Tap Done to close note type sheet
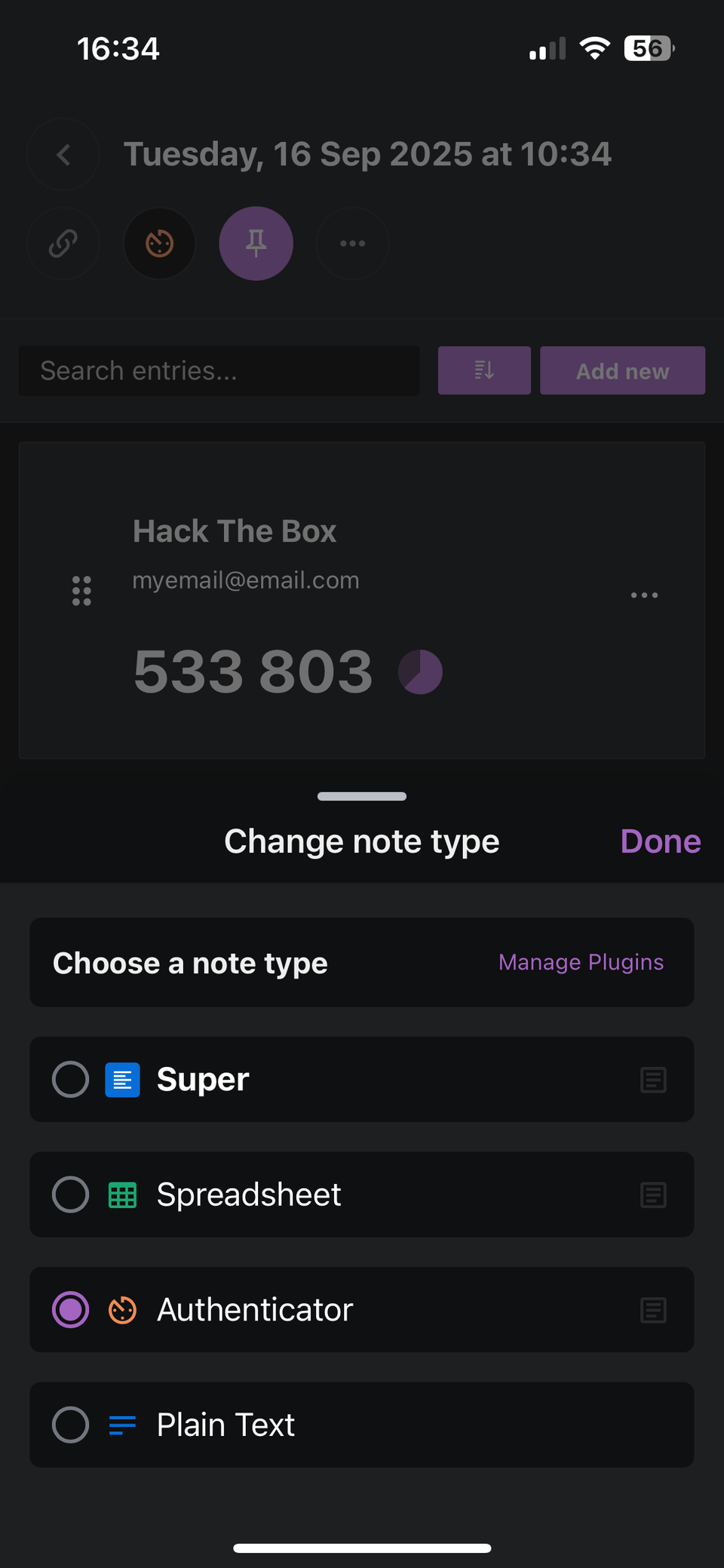The height and width of the screenshot is (1568, 724). point(660,841)
